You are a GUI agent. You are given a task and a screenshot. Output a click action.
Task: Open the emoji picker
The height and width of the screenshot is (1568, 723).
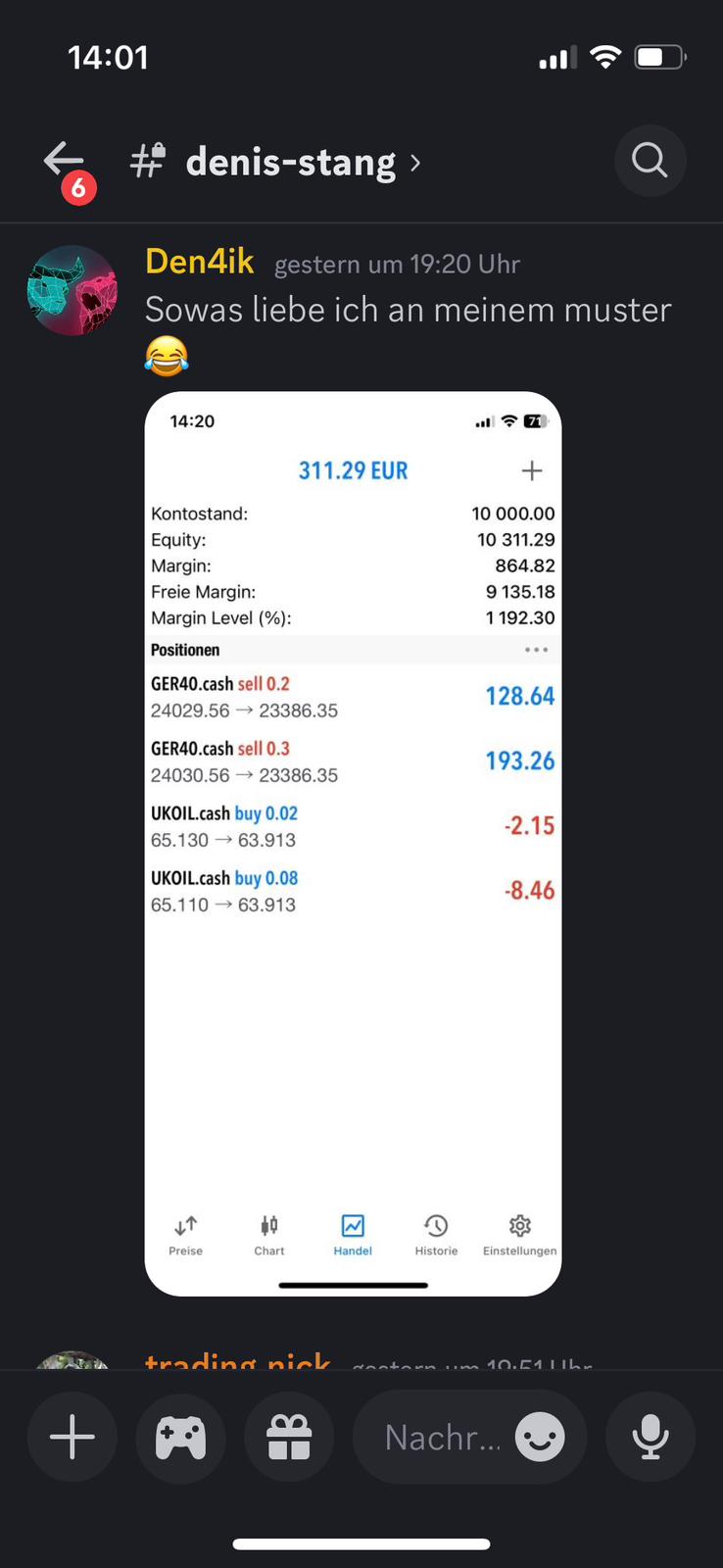pos(541,1438)
